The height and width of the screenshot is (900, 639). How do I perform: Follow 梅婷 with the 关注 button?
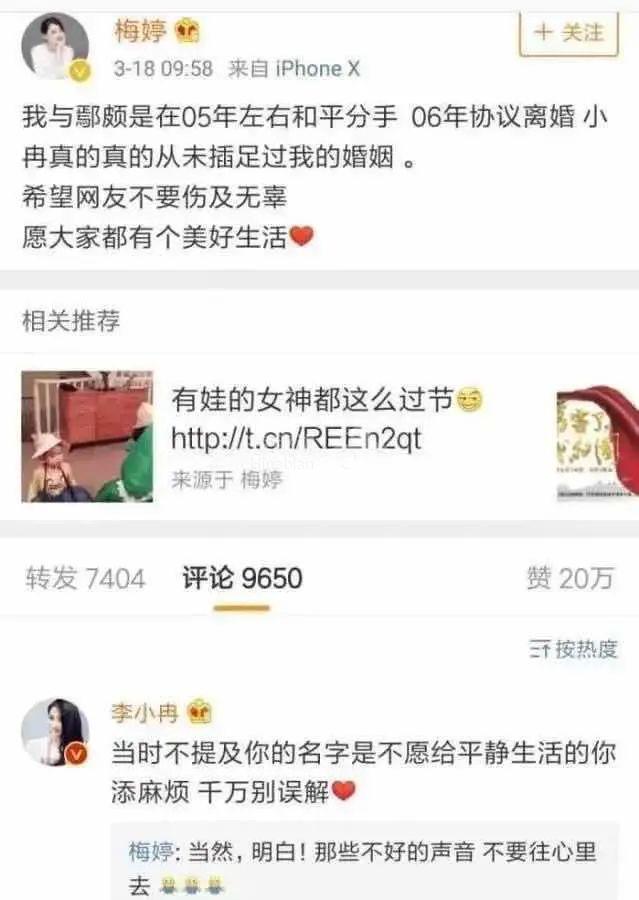568,31
